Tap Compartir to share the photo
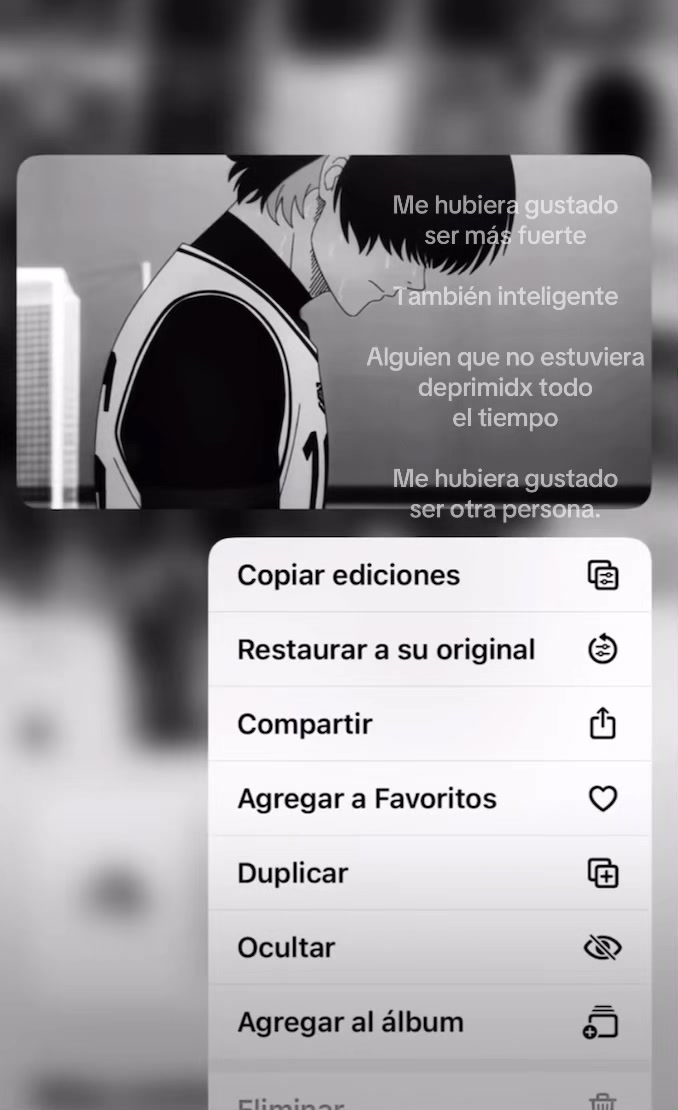The width and height of the screenshot is (678, 1110). tap(430, 723)
